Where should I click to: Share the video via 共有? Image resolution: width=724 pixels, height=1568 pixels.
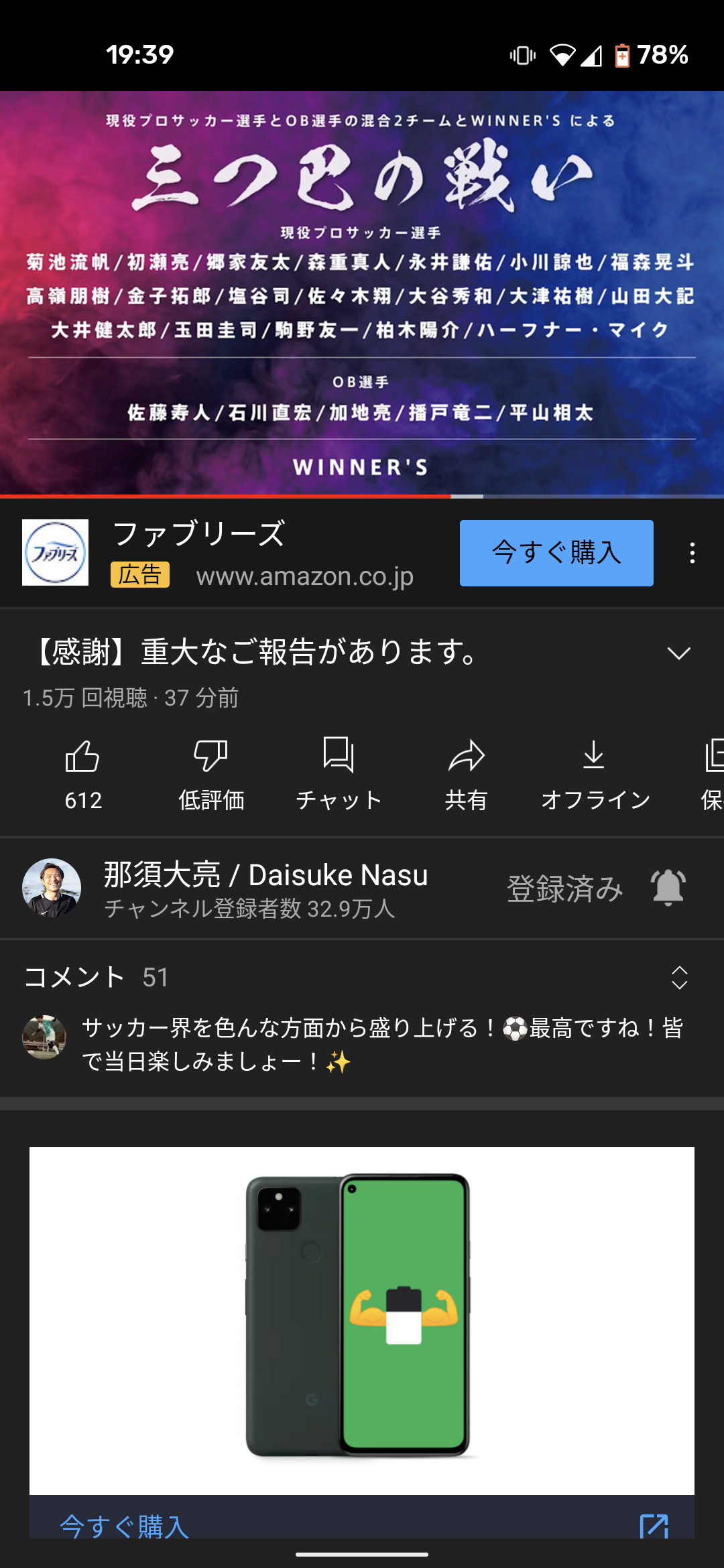click(466, 775)
